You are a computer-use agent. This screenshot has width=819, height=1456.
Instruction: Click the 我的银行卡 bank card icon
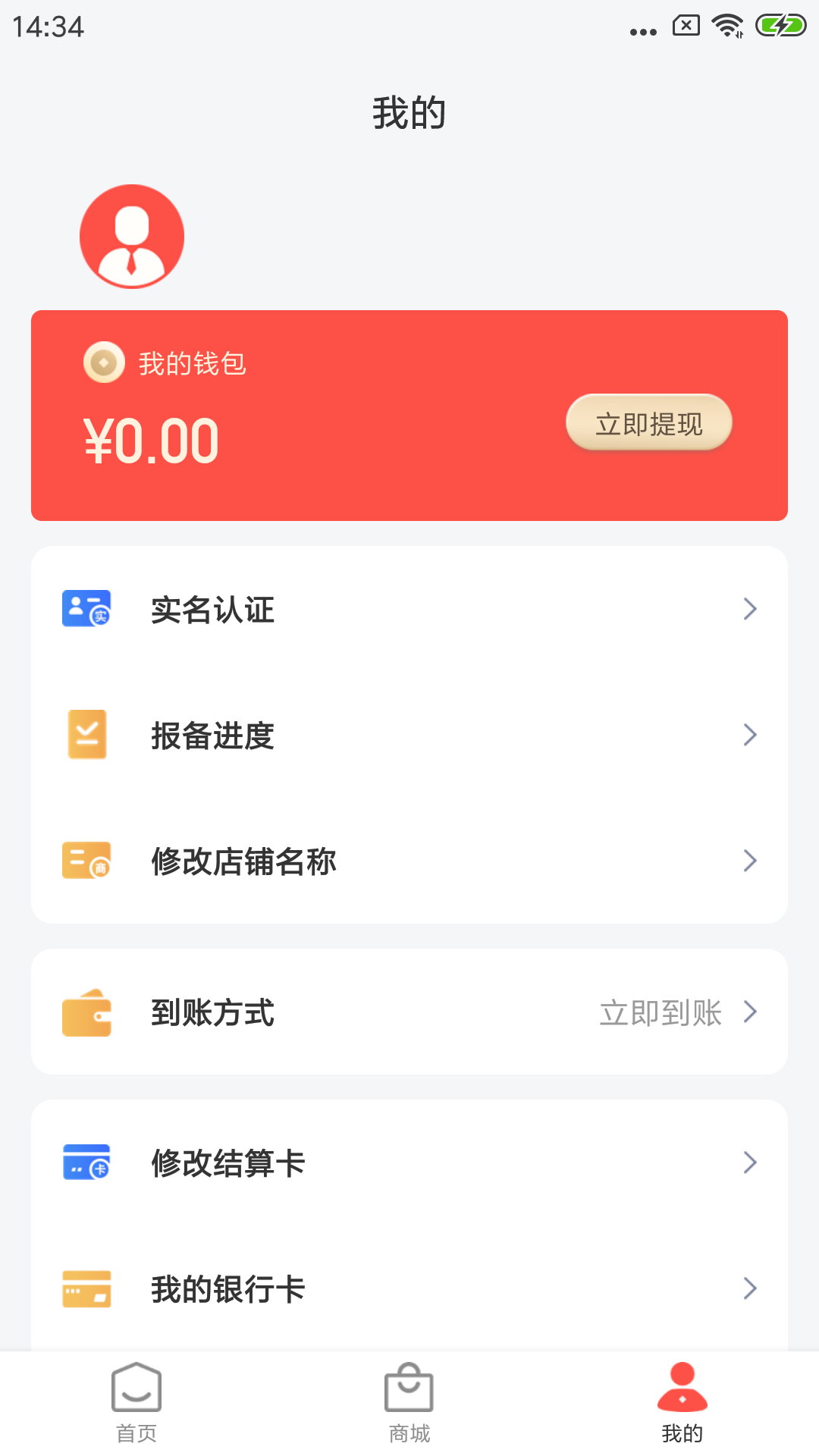tap(86, 1288)
